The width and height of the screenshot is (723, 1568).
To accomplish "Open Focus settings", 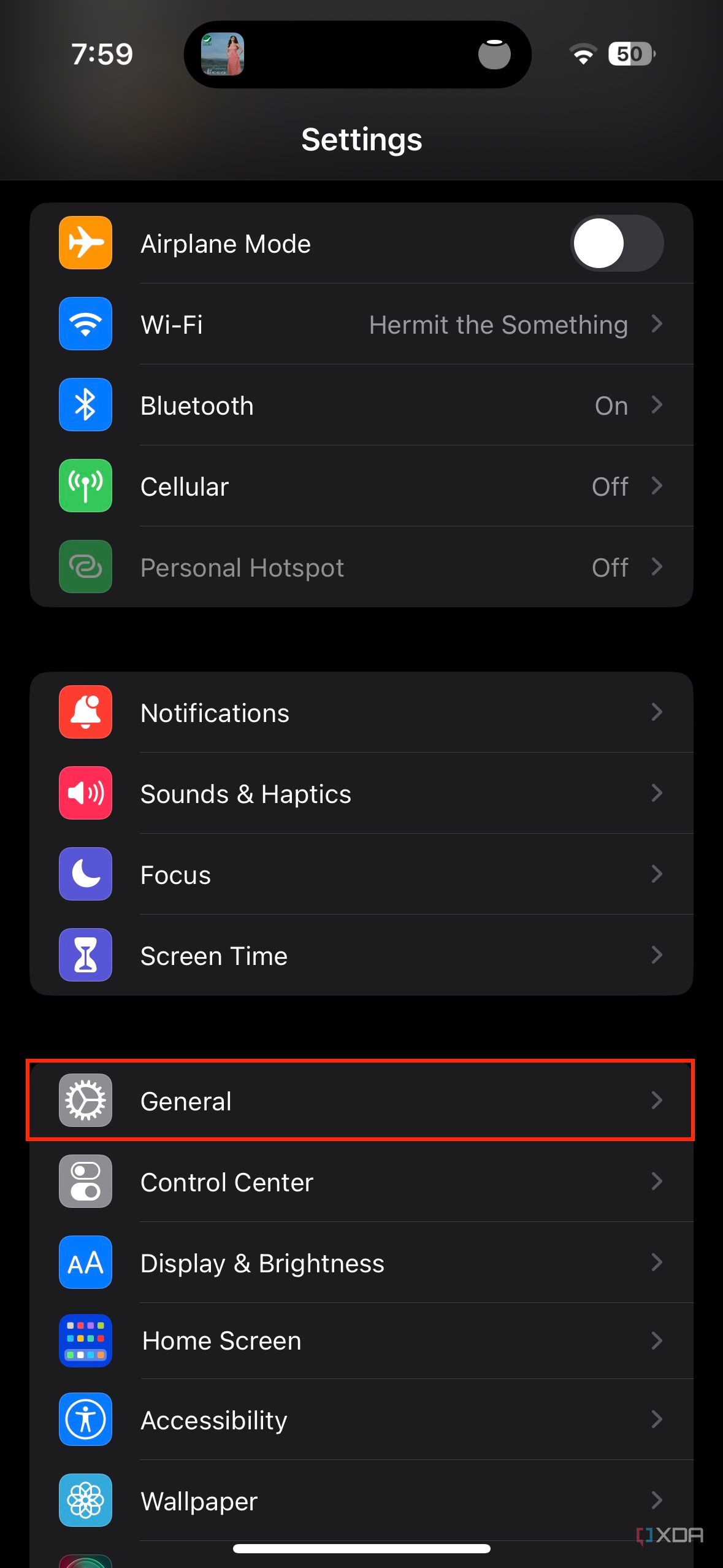I will coord(361,875).
